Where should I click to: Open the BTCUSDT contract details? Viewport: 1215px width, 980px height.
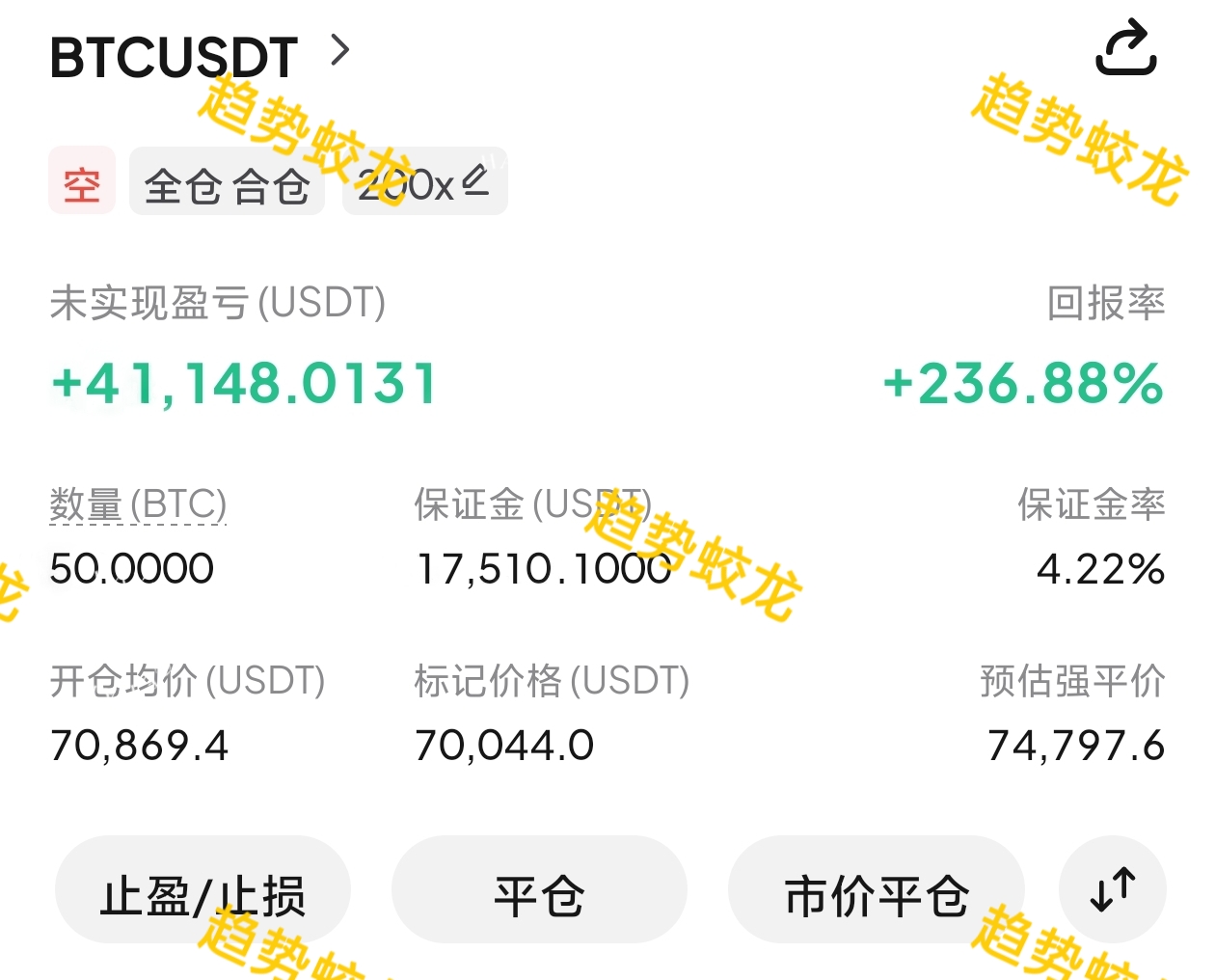tap(200, 57)
